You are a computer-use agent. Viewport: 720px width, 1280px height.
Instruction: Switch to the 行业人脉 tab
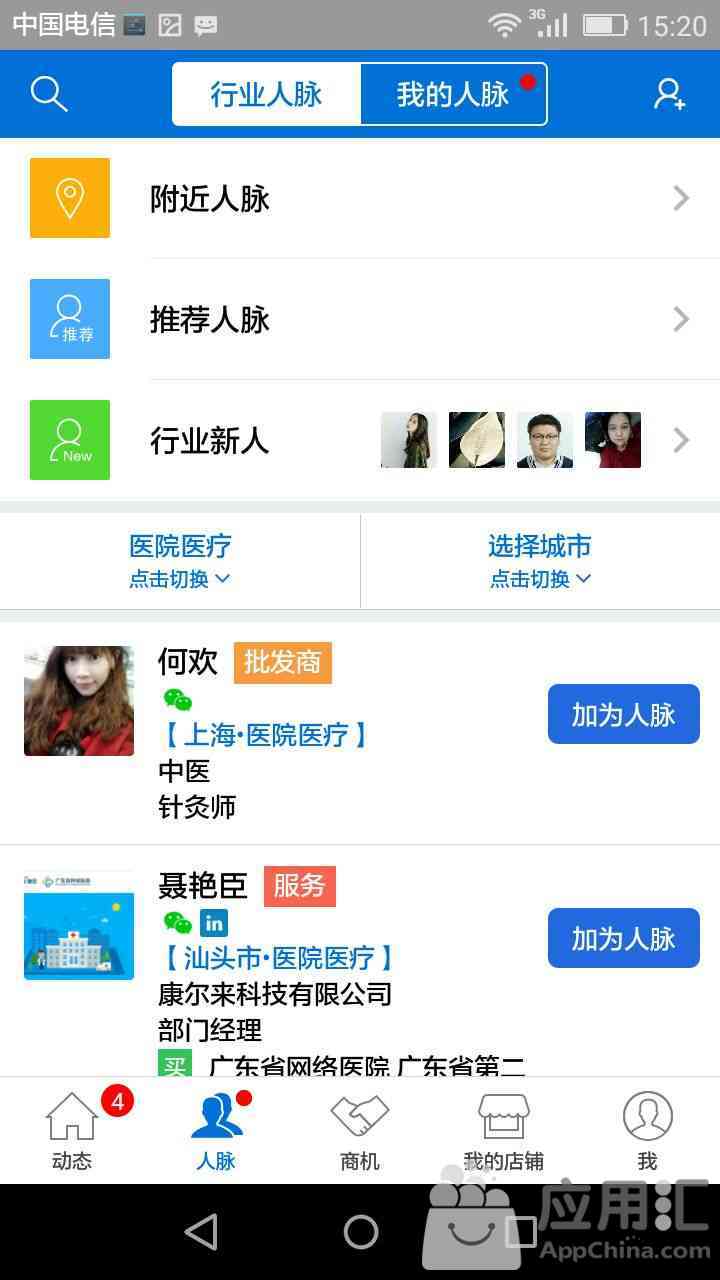[x=266, y=94]
